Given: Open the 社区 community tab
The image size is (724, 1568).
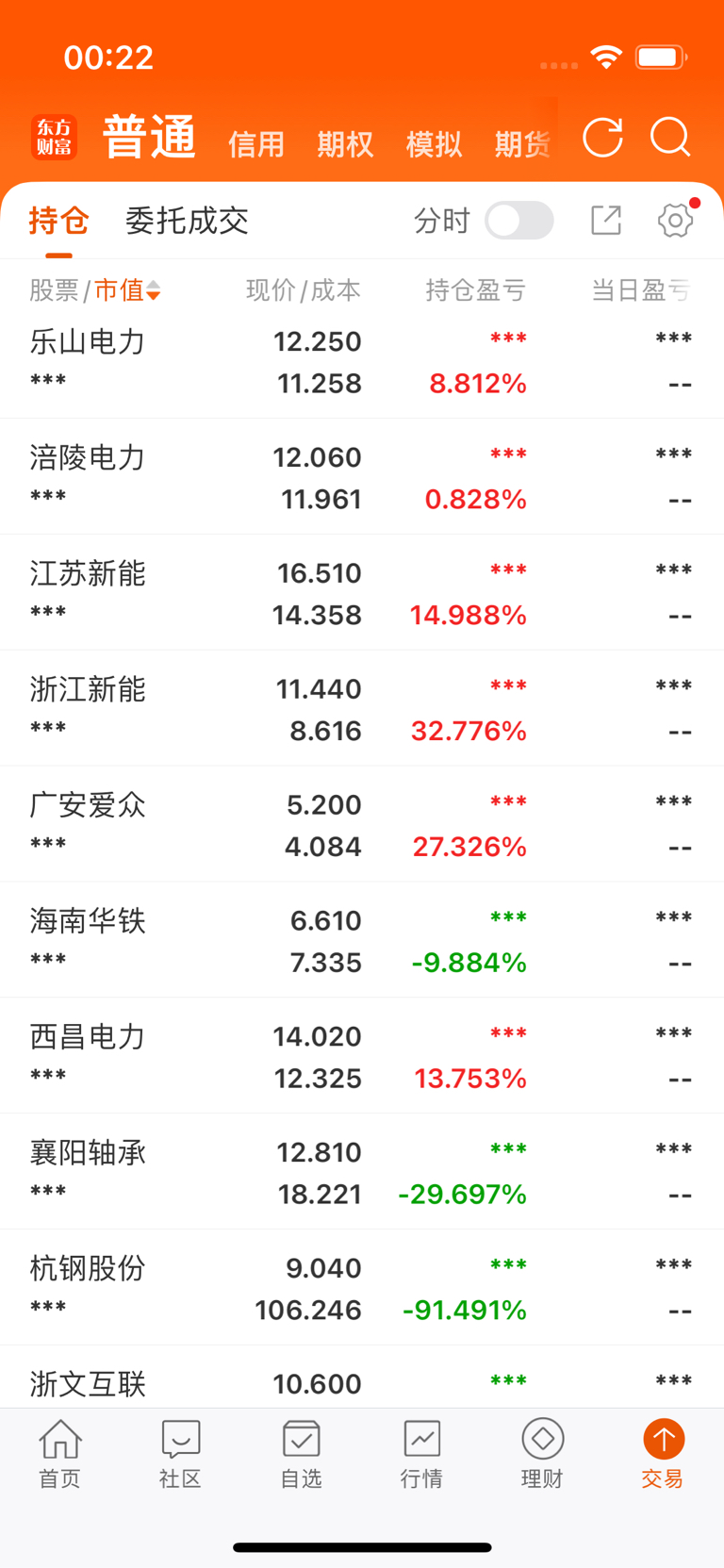Looking at the screenshot, I should click(180, 1454).
